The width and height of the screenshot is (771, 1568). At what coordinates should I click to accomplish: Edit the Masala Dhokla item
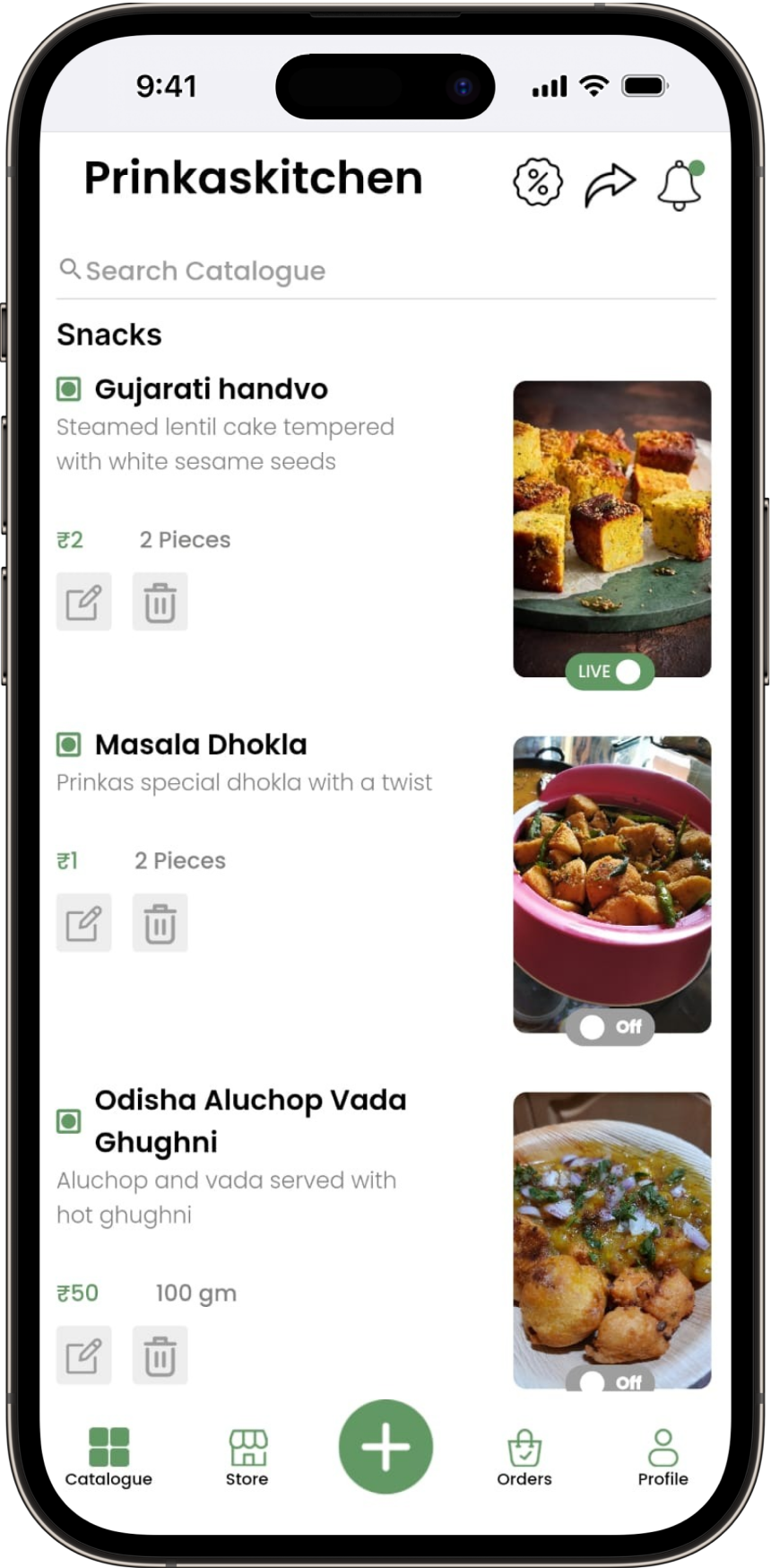point(84,923)
